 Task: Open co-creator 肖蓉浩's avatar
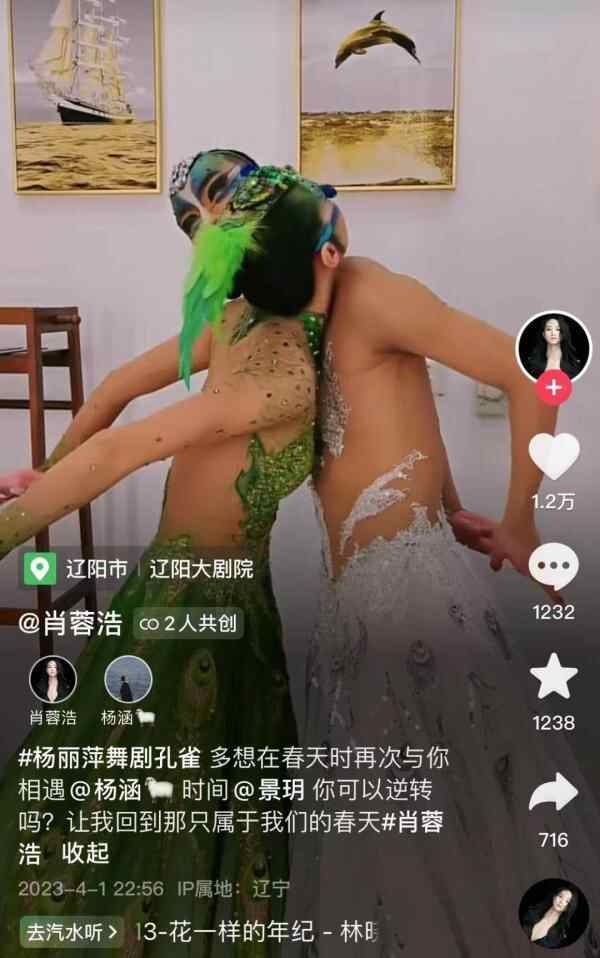pos(53,680)
